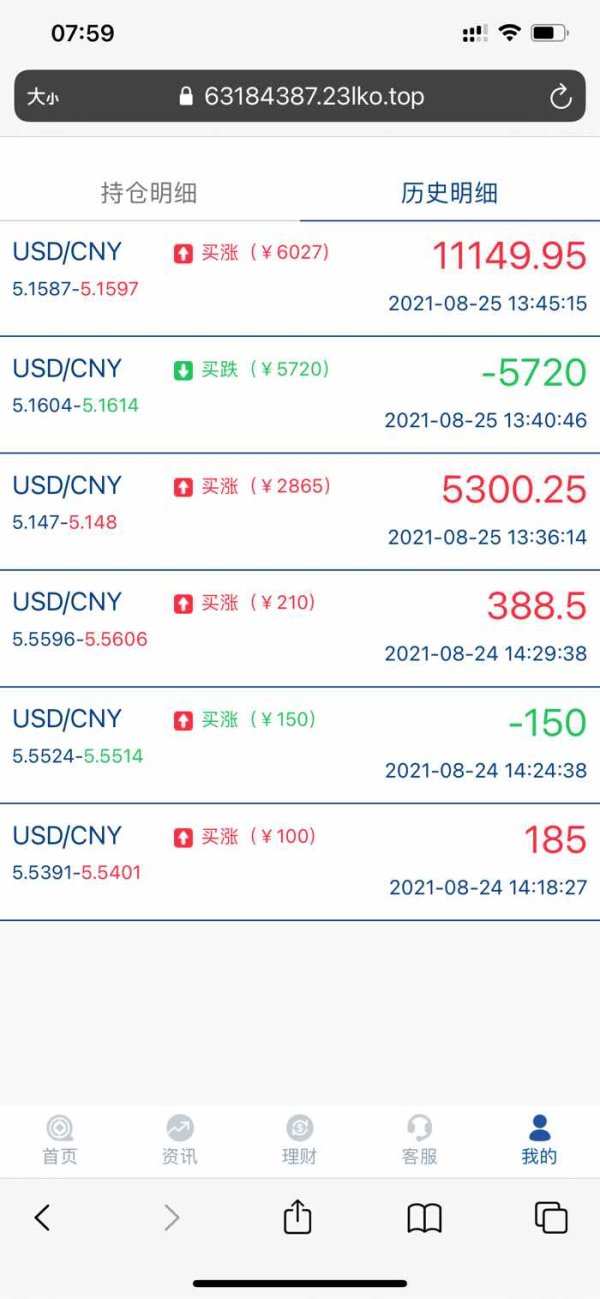Switch to the 持仓明细 tab
Image resolution: width=600 pixels, height=1299 pixels.
[x=149, y=193]
